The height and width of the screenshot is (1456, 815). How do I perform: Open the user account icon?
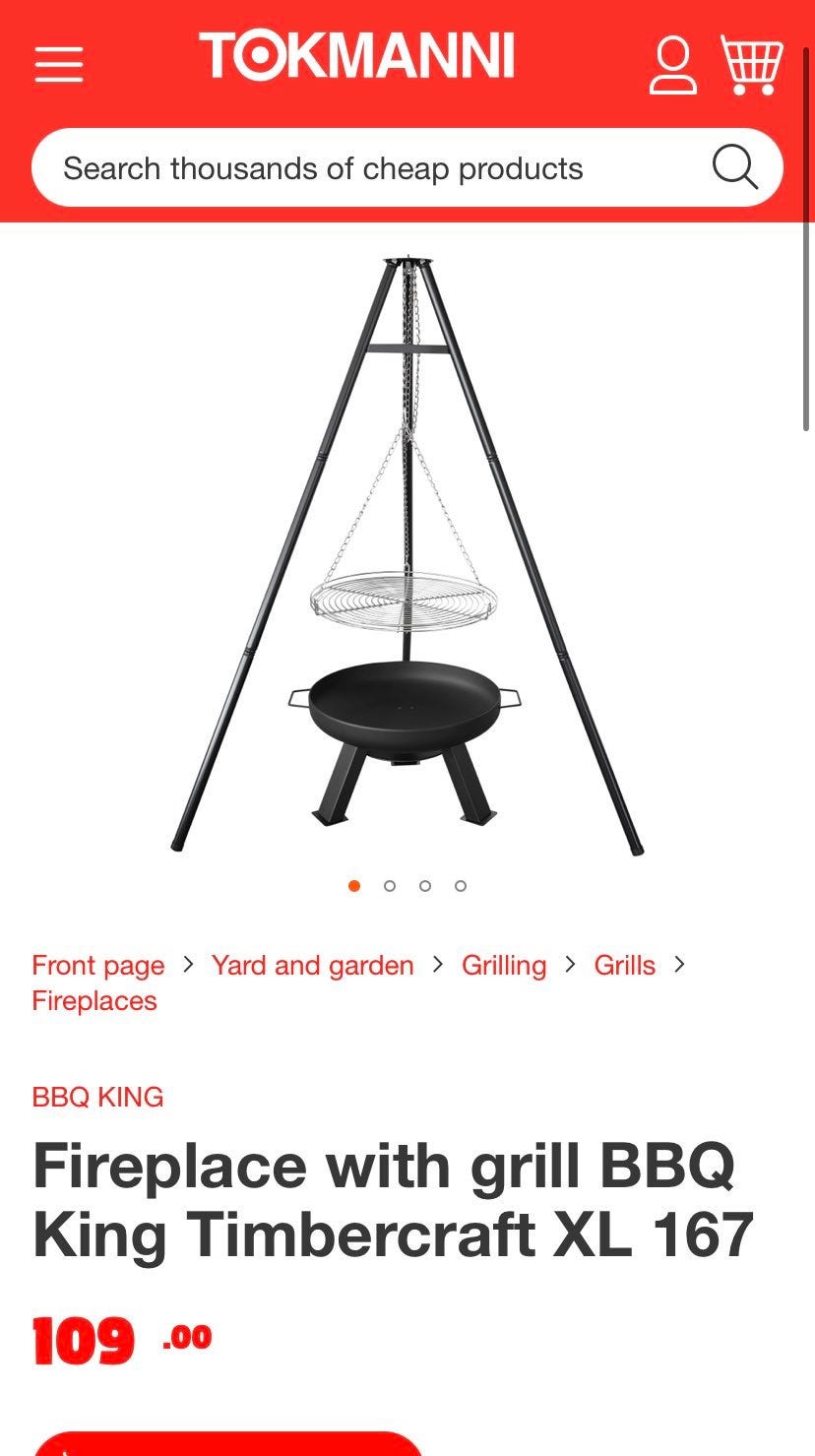[673, 65]
